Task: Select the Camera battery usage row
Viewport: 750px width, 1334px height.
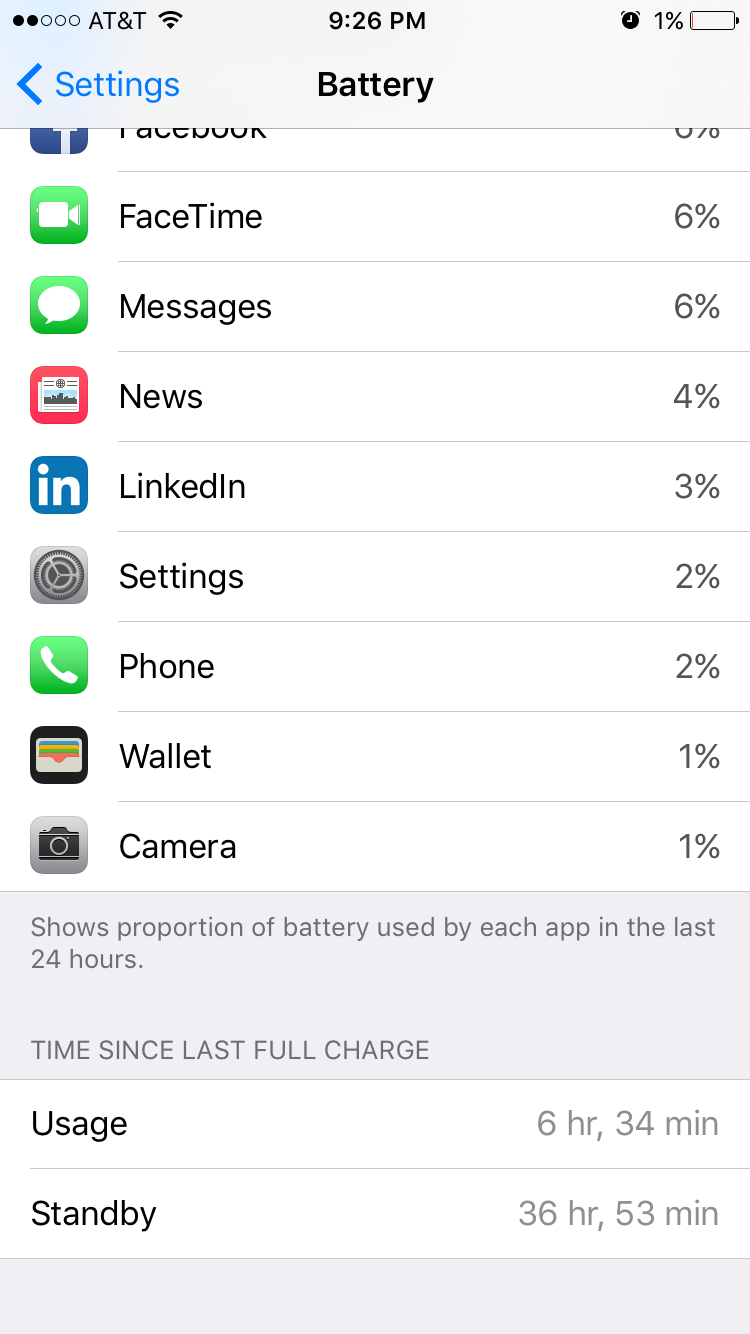Action: coord(375,847)
